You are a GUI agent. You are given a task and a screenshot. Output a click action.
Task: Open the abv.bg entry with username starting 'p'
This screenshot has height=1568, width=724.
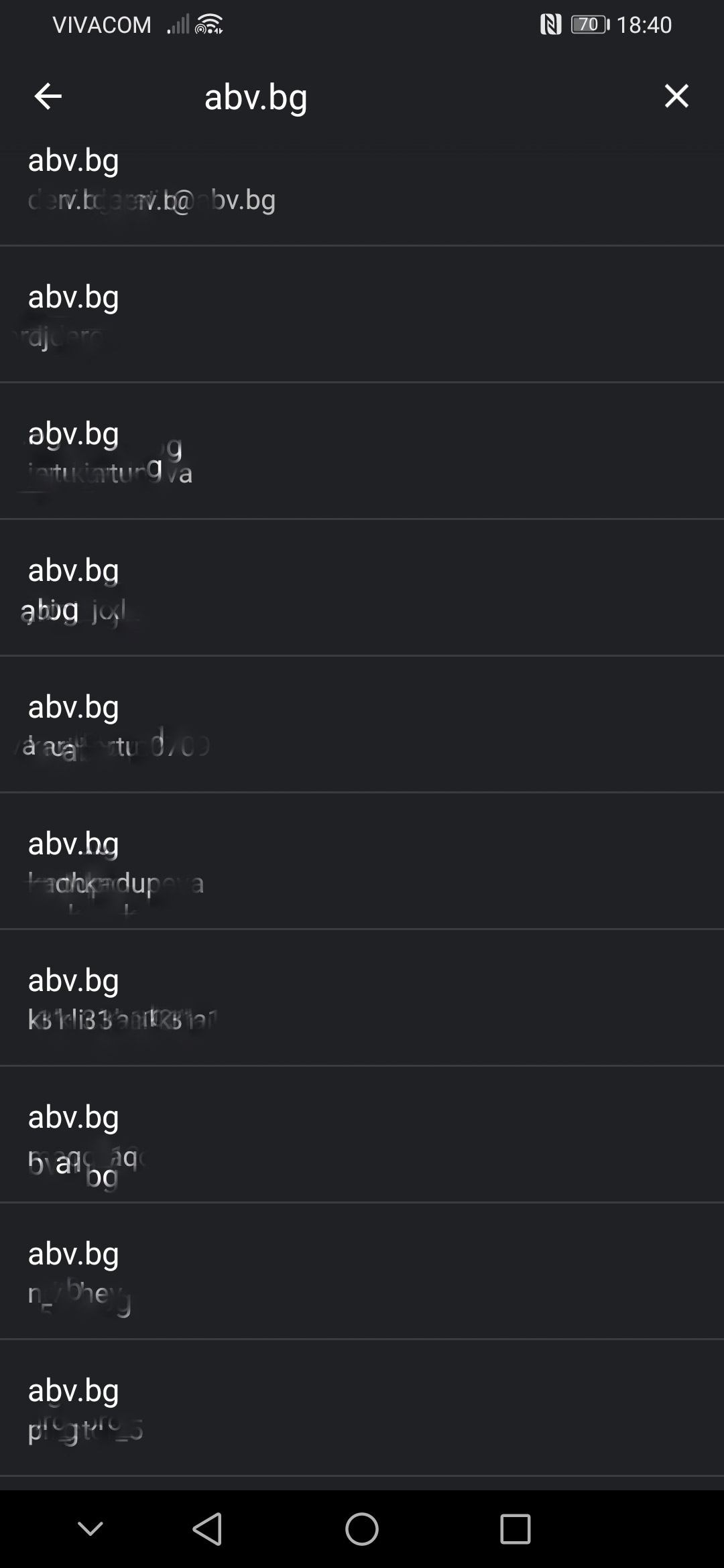coord(362,1407)
